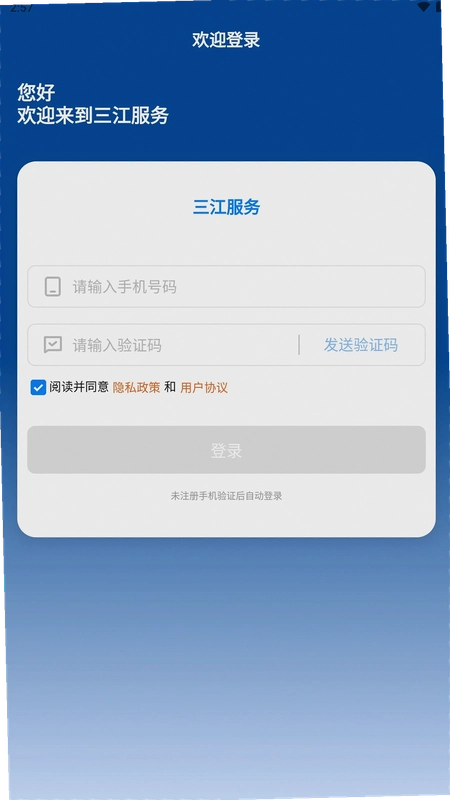
Task: Uncheck the agreement checkbox
Action: point(38,388)
